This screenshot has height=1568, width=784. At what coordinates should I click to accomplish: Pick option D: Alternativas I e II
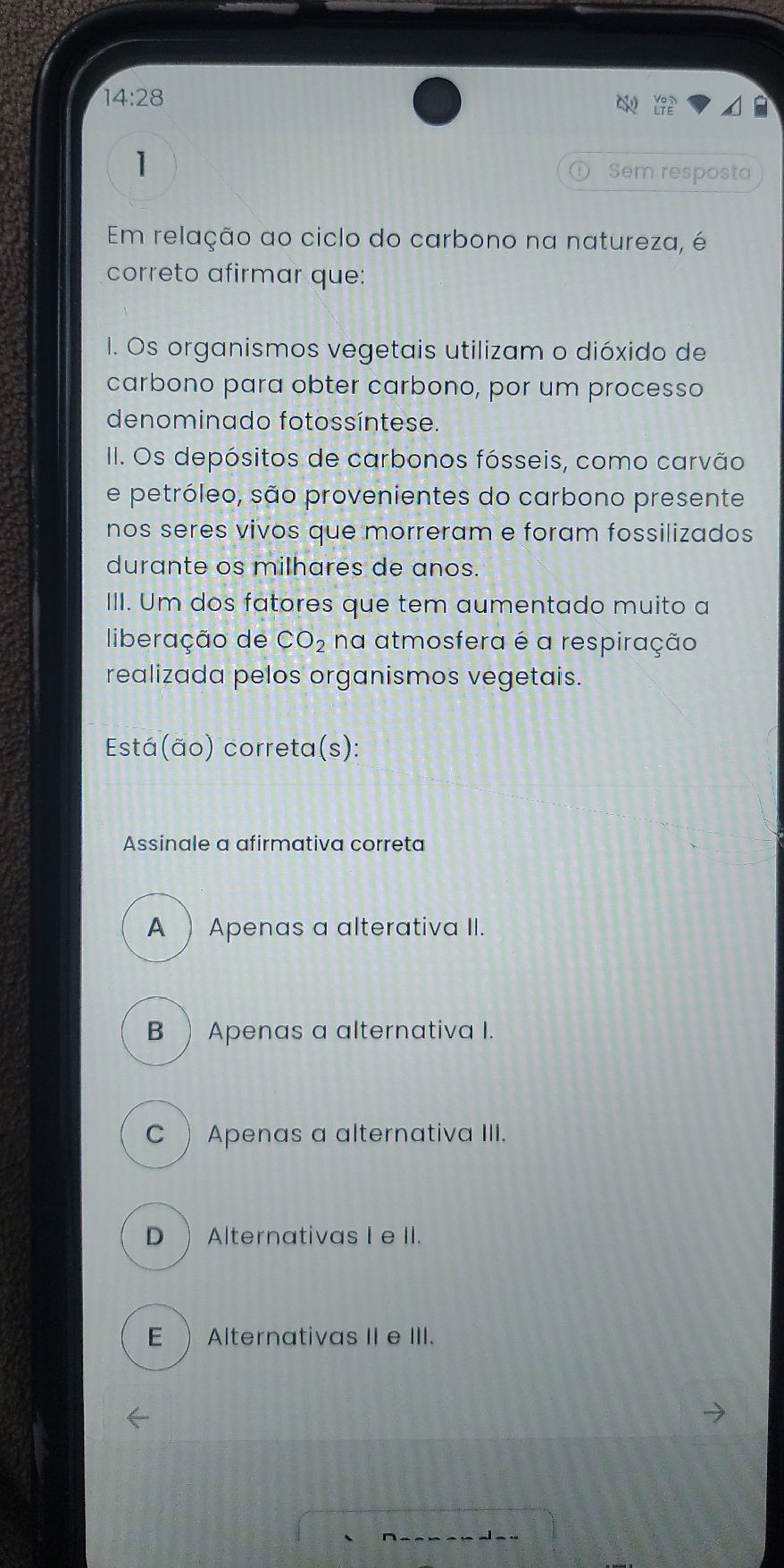coord(157,1237)
